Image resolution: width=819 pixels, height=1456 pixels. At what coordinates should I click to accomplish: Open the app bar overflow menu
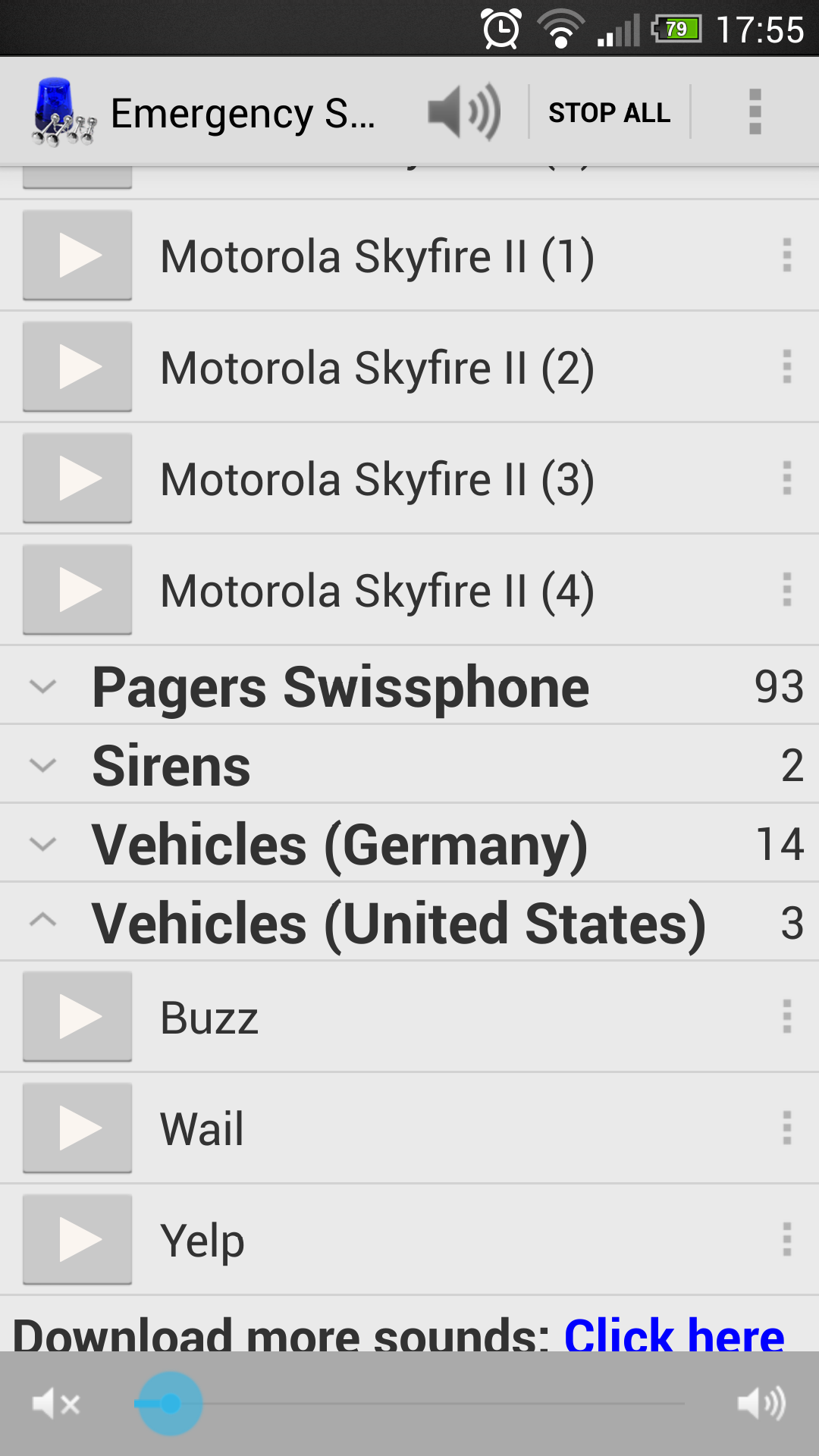pos(755,112)
